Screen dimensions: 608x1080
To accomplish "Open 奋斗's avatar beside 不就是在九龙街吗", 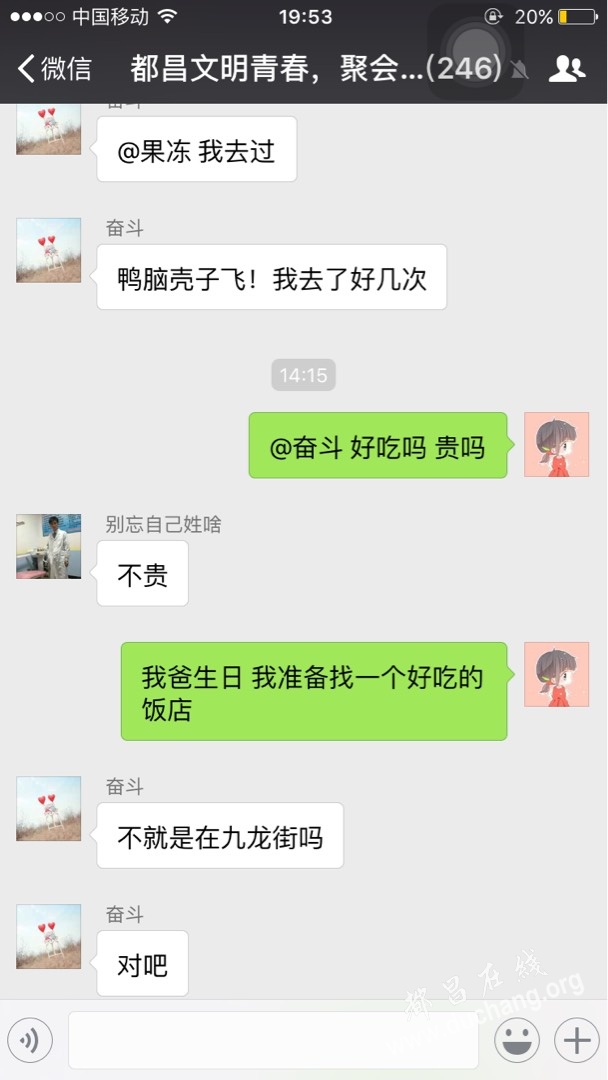I will pyautogui.click(x=48, y=808).
